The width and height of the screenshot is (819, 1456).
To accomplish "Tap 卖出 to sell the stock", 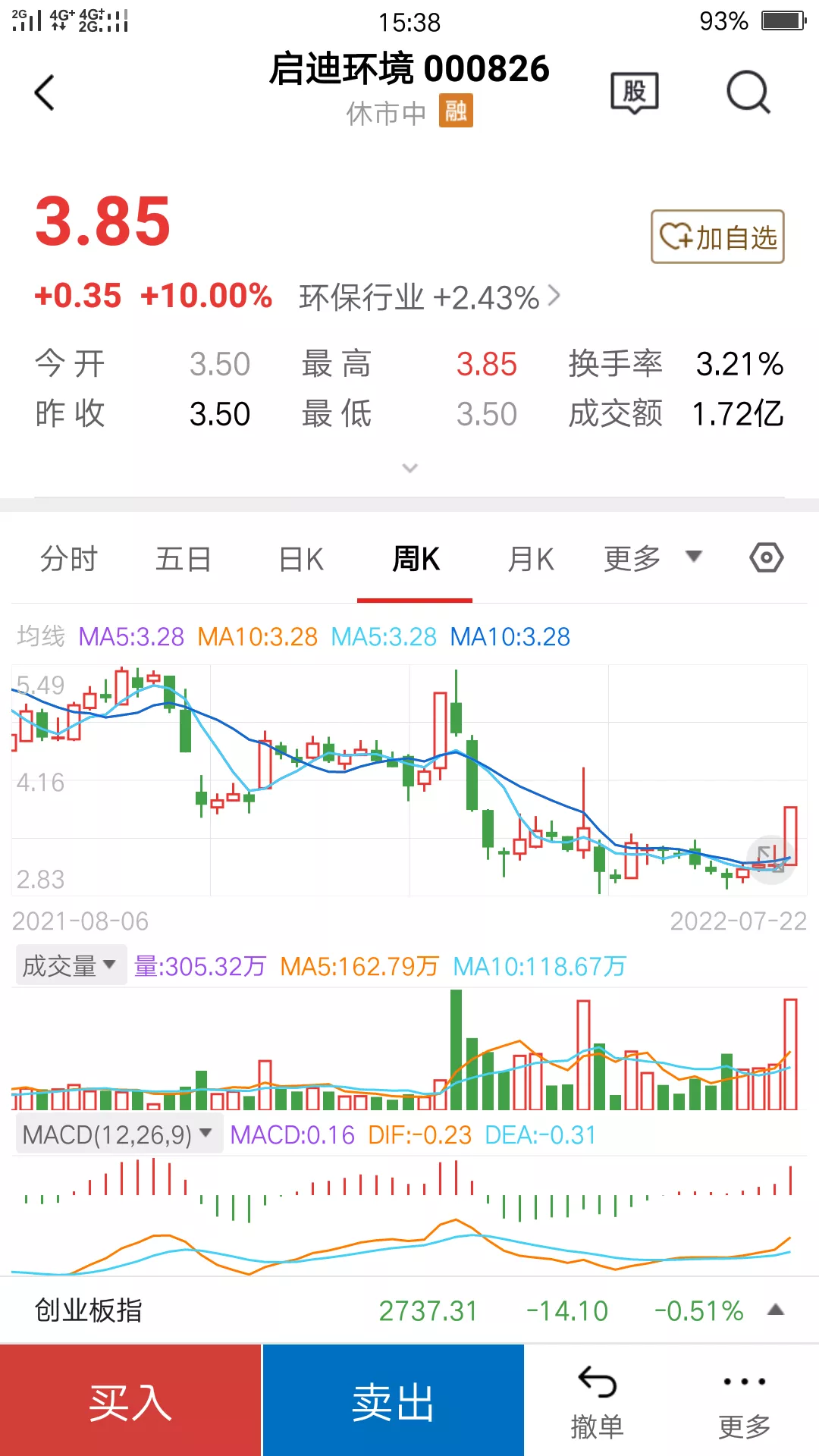I will 393,1401.
